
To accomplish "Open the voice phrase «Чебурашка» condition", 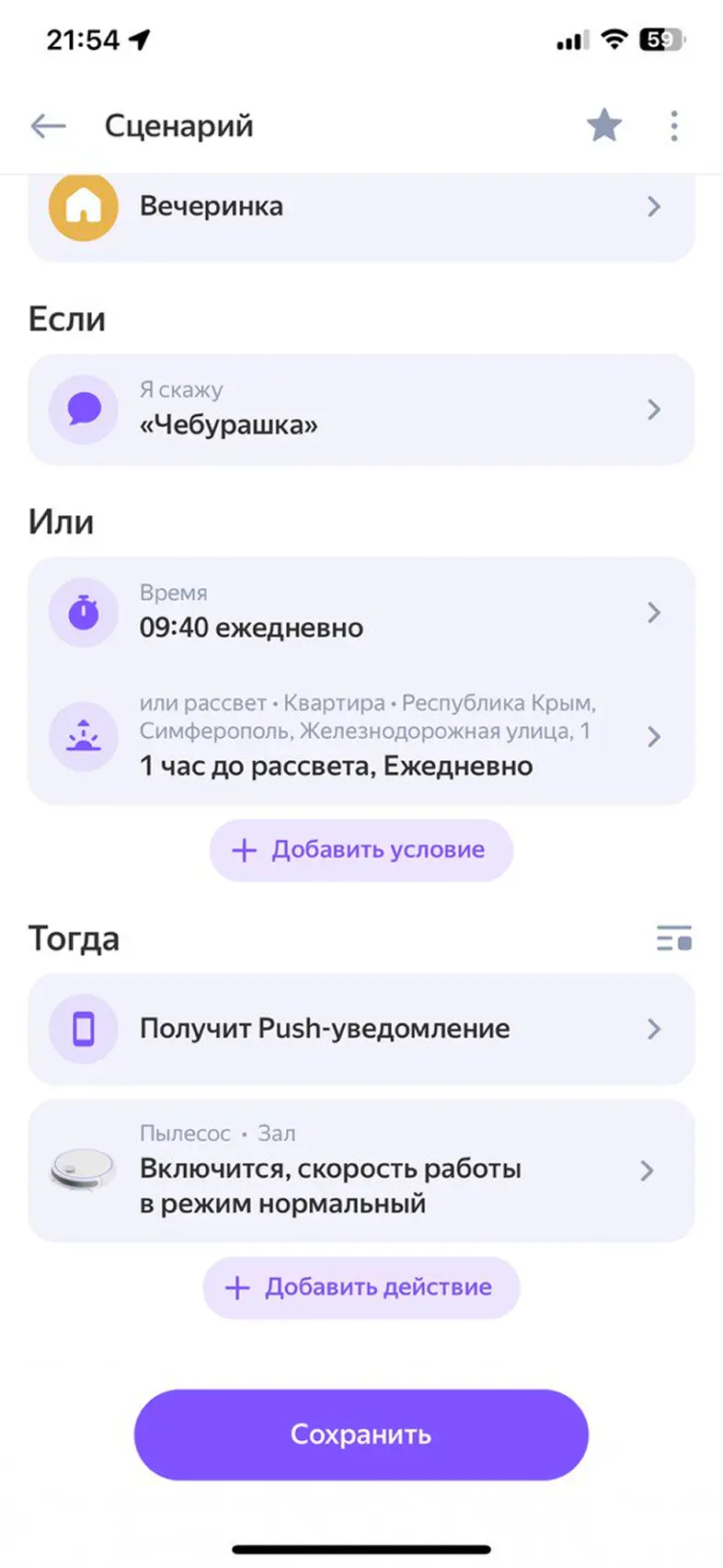I will [x=361, y=409].
